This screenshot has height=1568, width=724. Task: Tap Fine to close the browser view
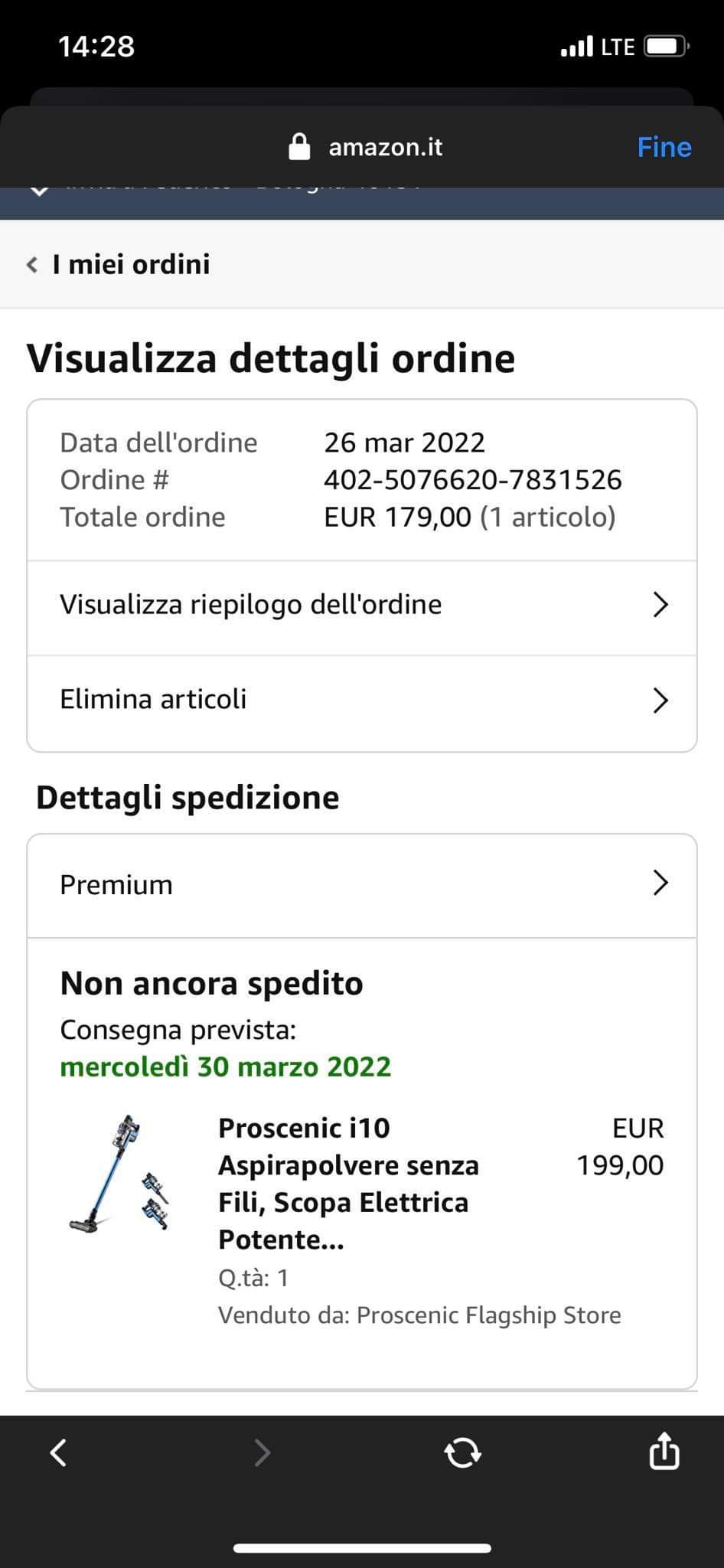tap(664, 147)
